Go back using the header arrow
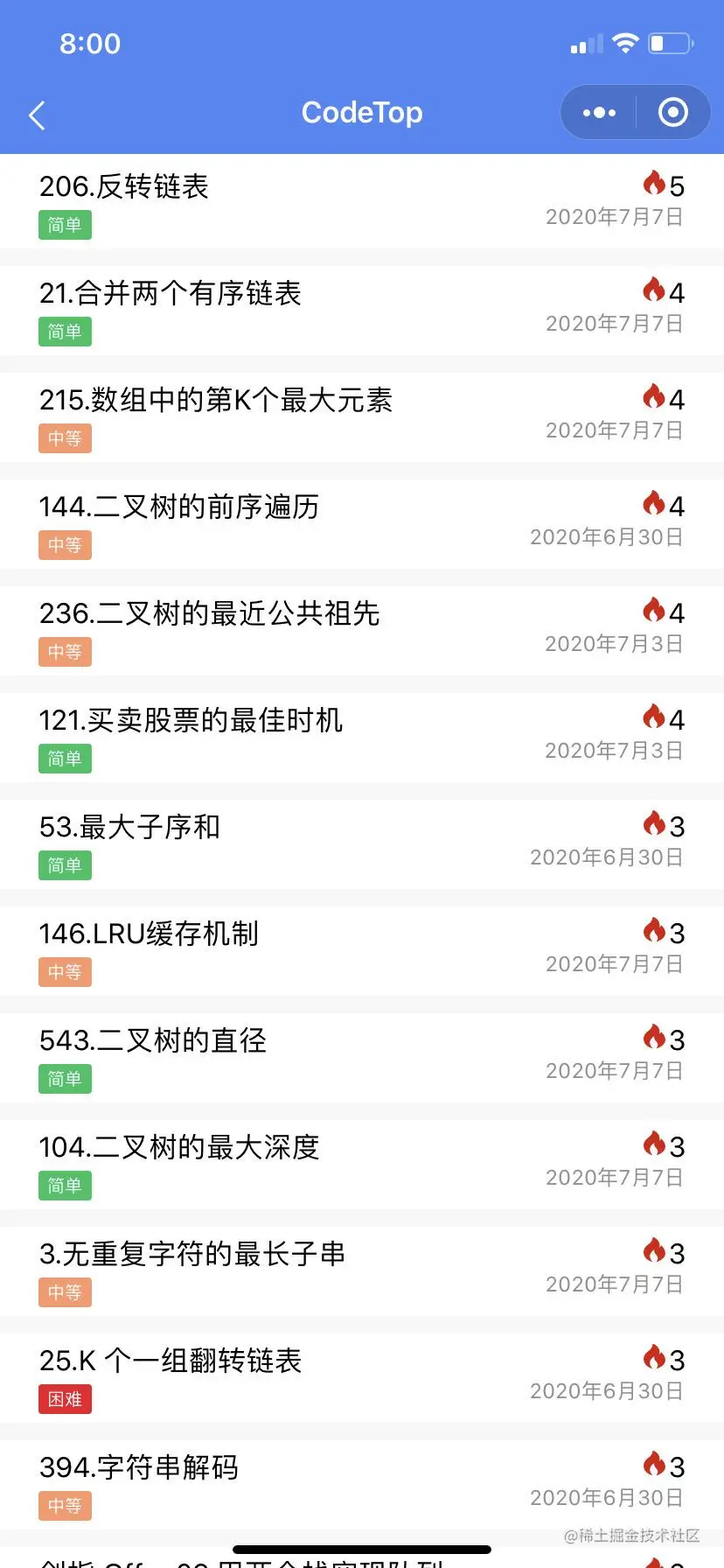Viewport: 724px width, 1568px height. pyautogui.click(x=37, y=115)
